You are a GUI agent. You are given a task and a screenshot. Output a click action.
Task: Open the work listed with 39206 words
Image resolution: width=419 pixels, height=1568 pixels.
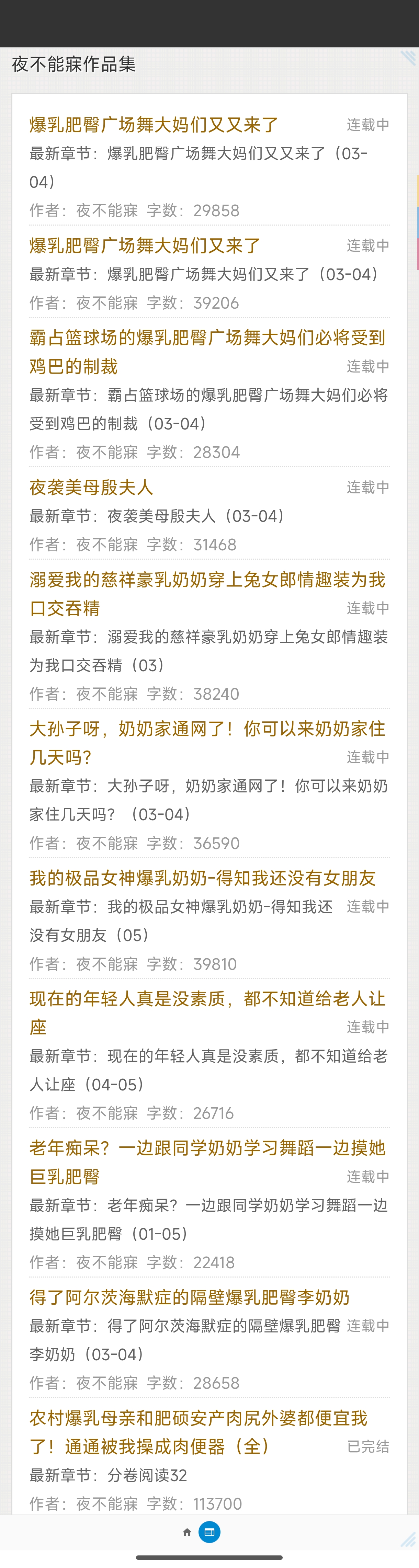coord(145,245)
